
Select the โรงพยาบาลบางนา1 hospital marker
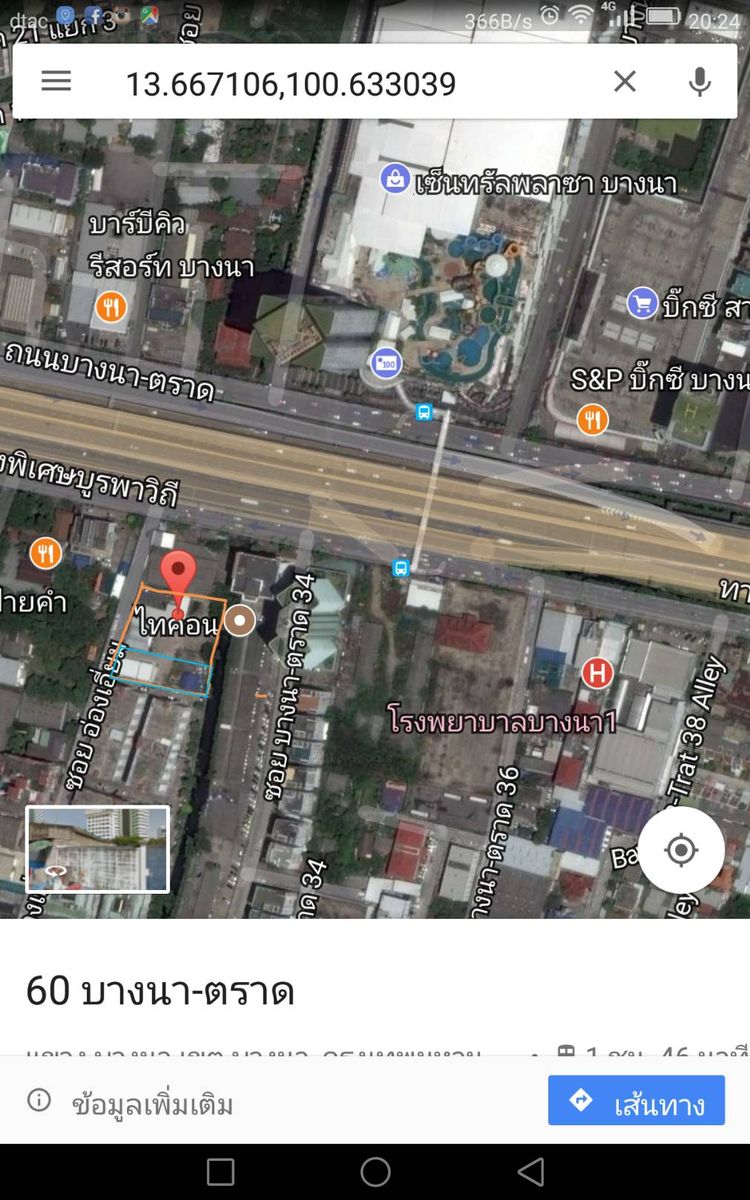click(x=597, y=673)
